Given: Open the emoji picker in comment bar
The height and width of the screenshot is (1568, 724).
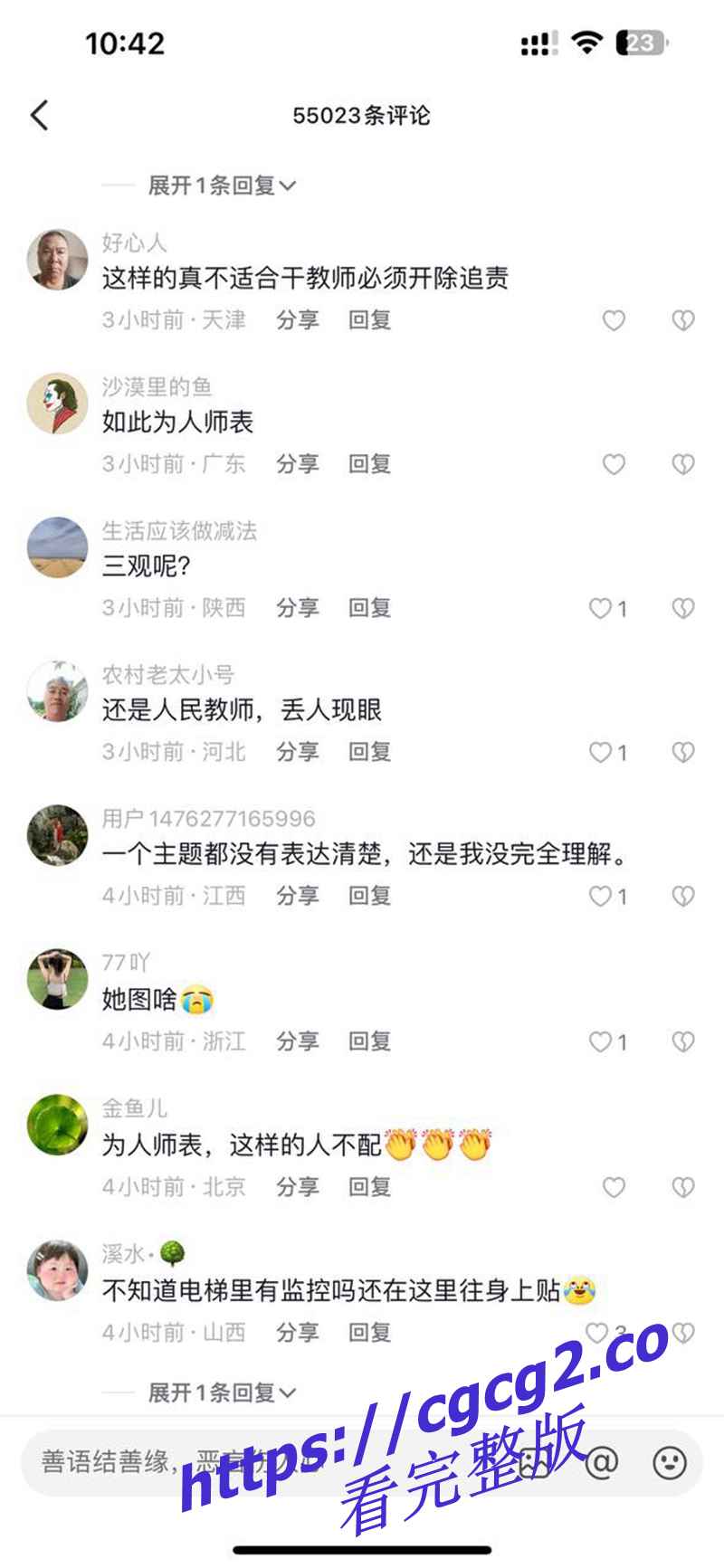Looking at the screenshot, I should [670, 1462].
